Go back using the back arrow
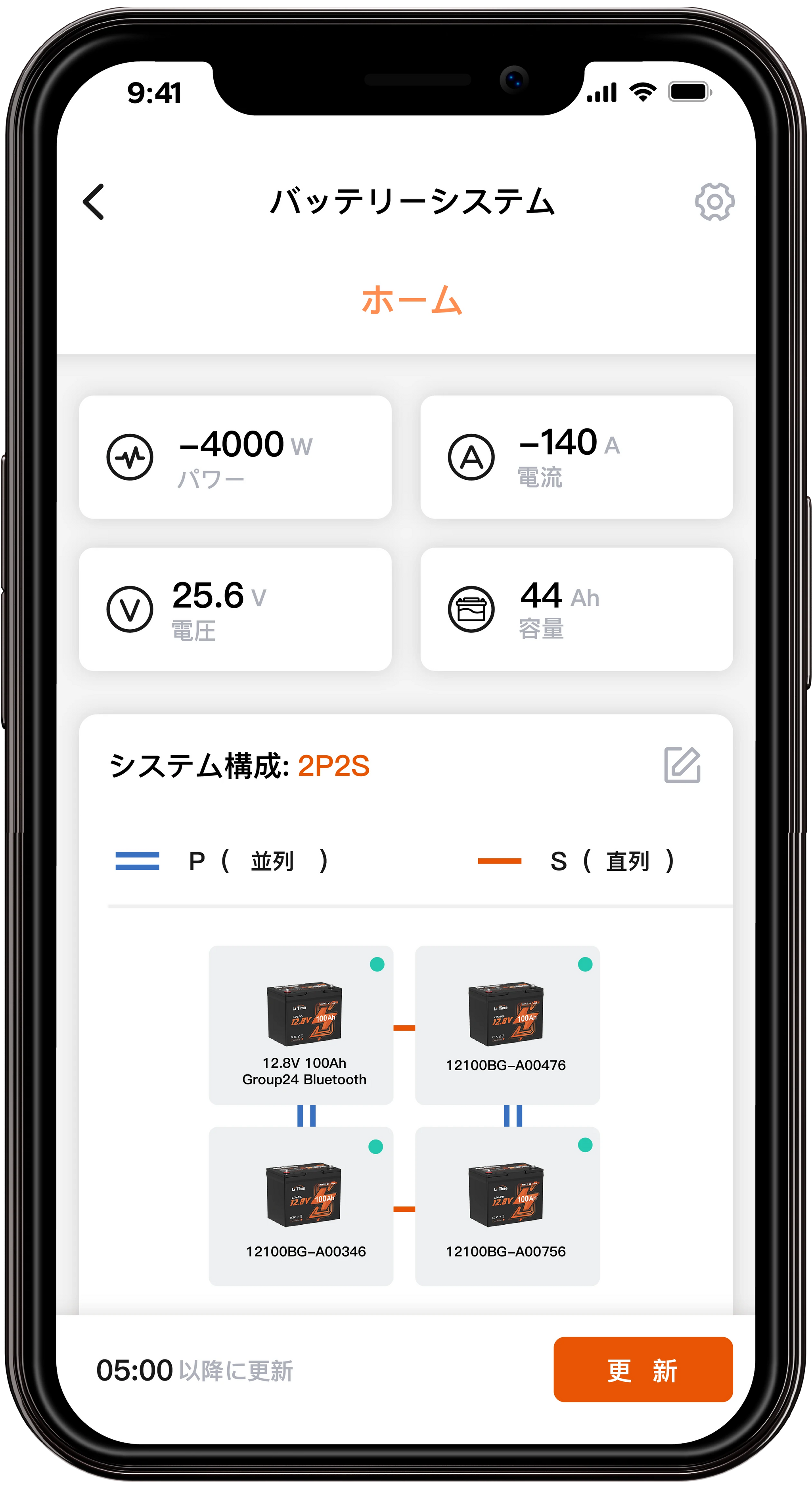This screenshot has height=1490, width=812. point(94,202)
